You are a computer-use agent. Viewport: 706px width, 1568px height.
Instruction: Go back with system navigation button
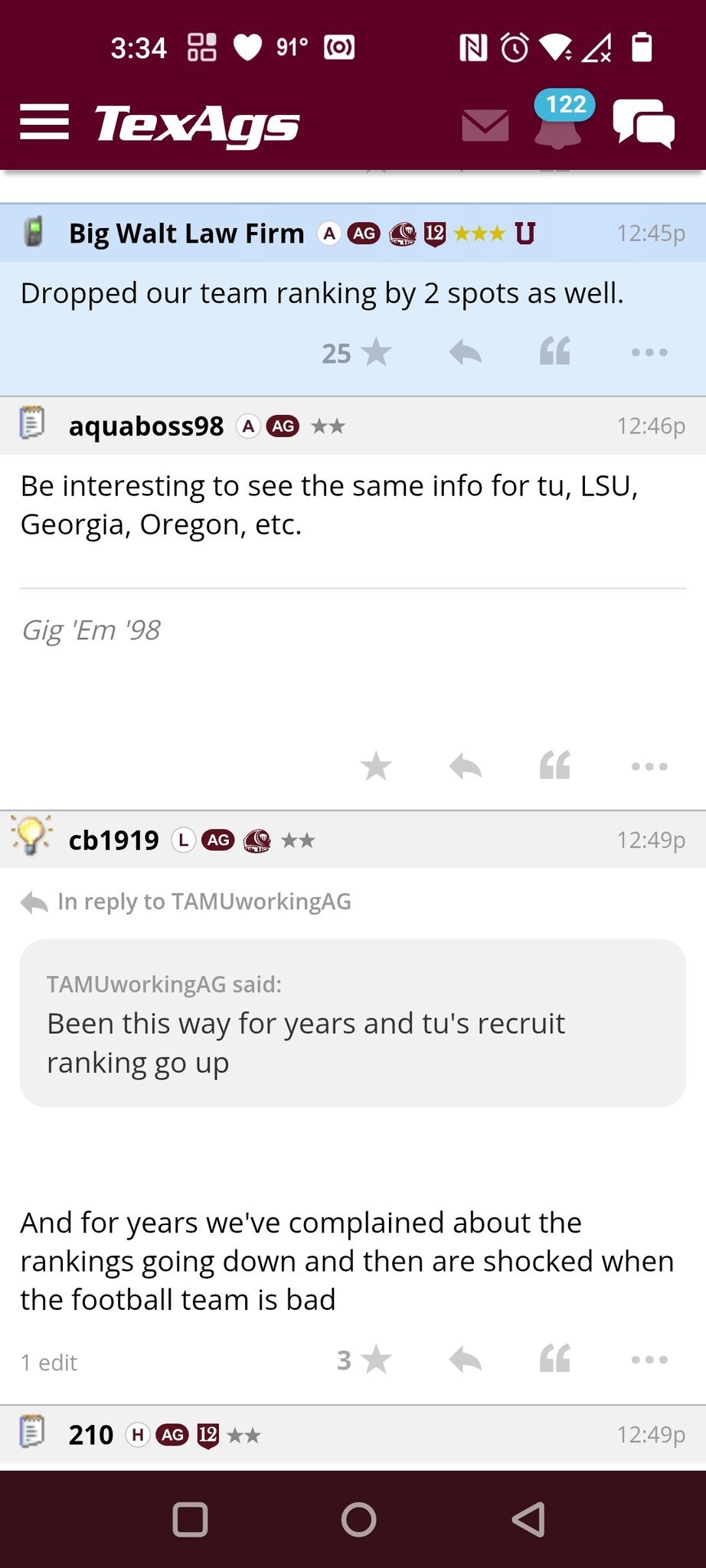coord(528,1520)
